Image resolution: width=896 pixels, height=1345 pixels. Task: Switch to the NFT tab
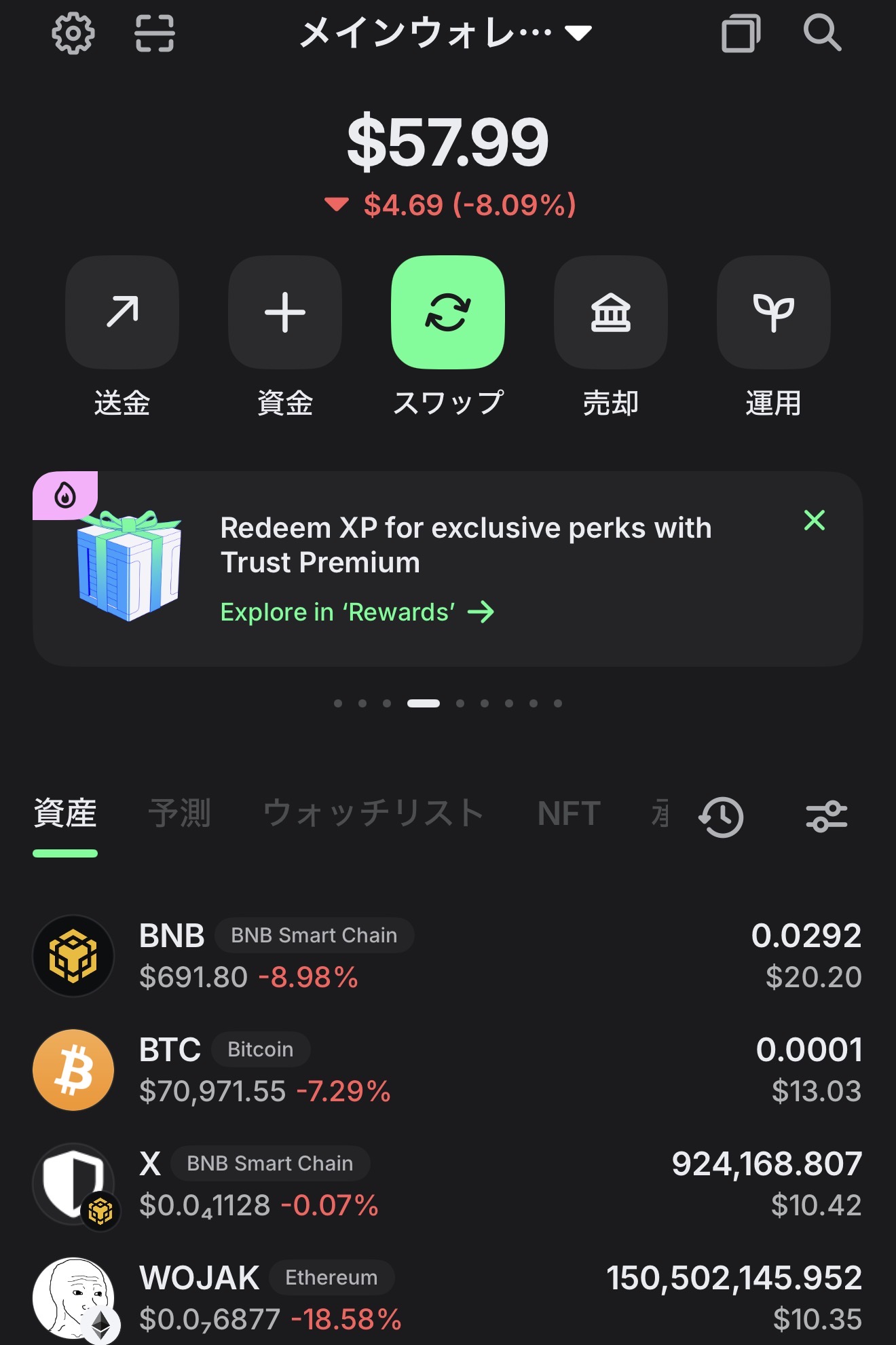tap(569, 813)
